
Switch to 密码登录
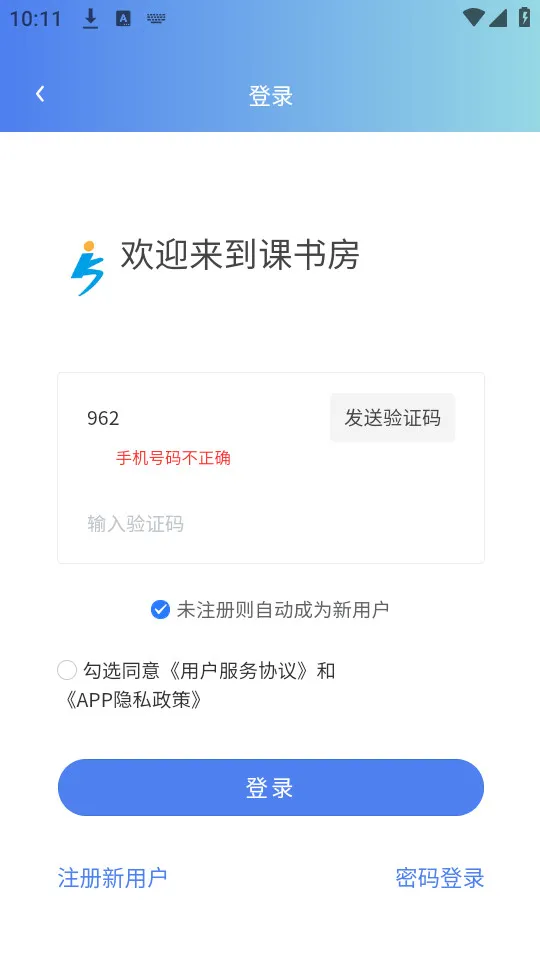pos(440,878)
